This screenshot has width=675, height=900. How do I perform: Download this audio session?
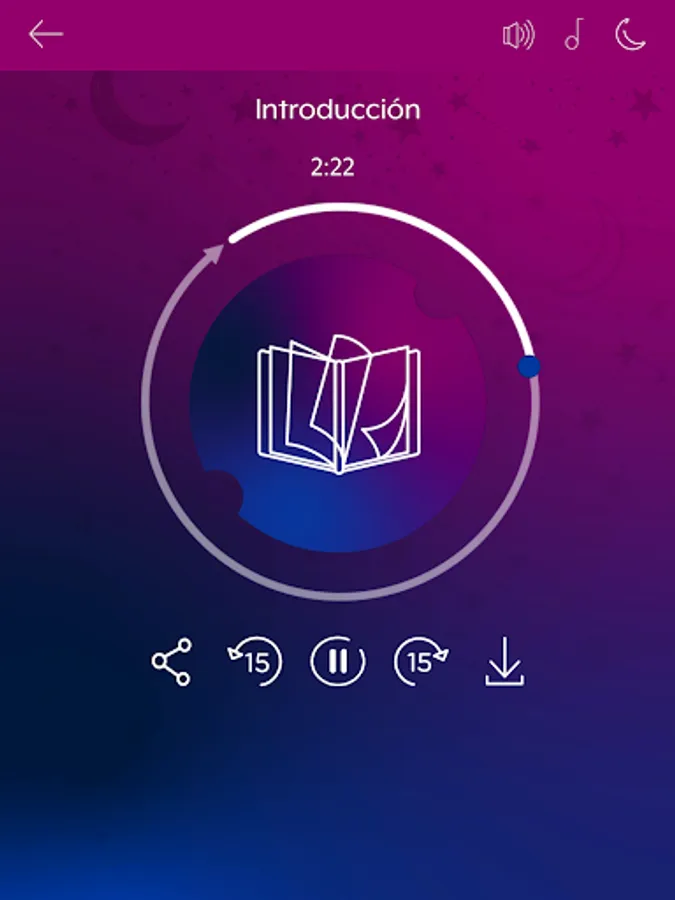(505, 661)
